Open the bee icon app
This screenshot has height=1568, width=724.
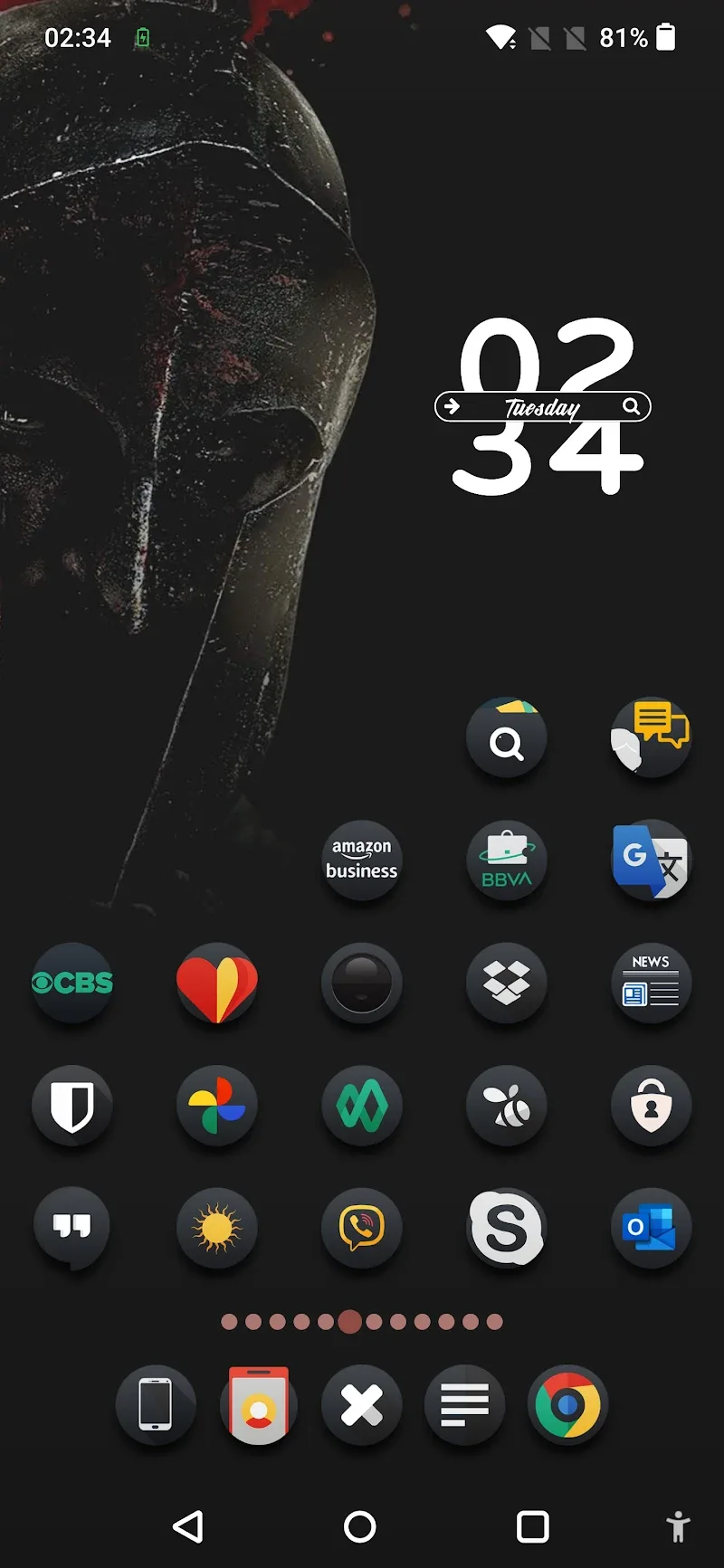tap(506, 1106)
